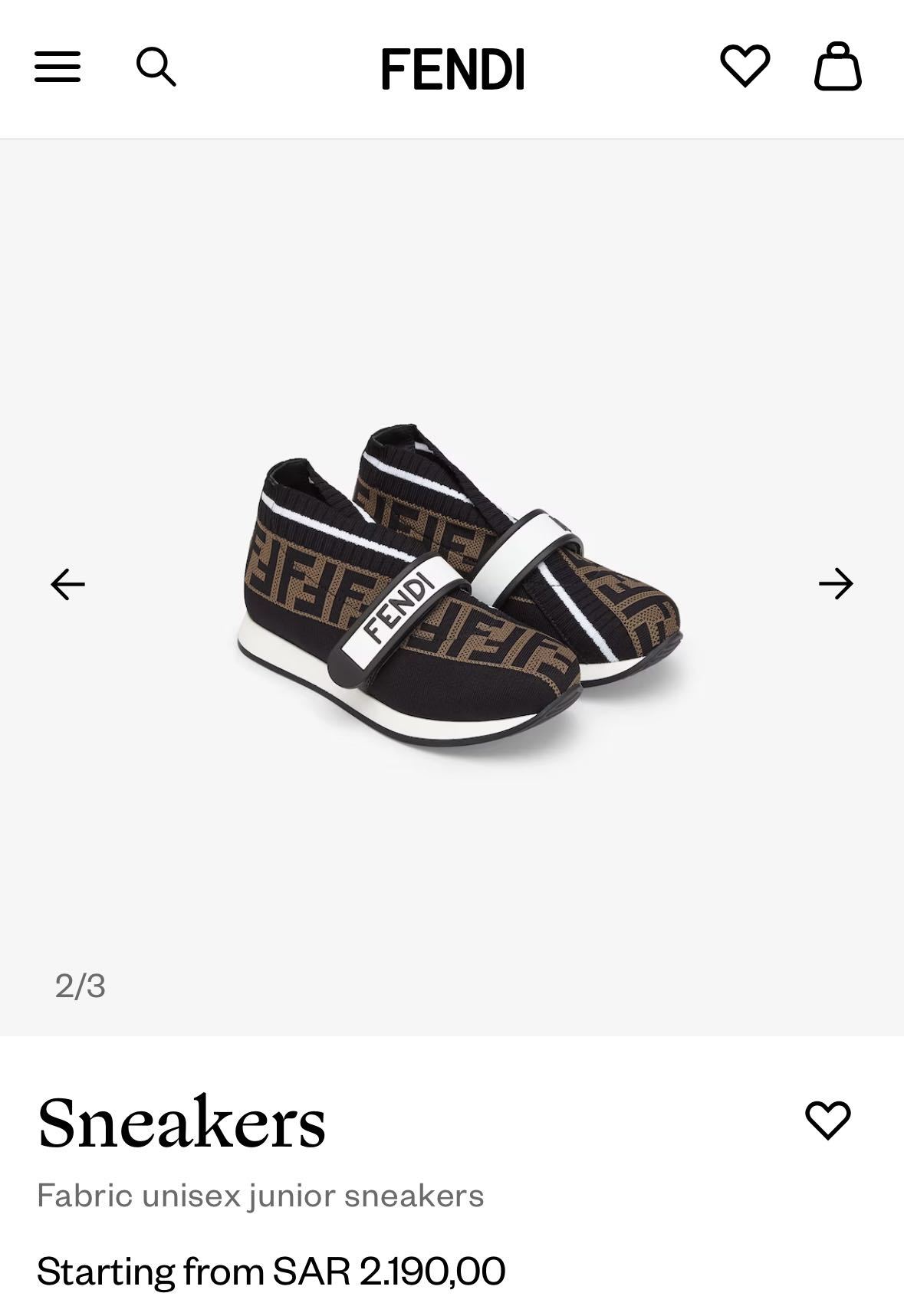Go to the FENDI home page
The height and width of the screenshot is (1316, 904).
(452, 69)
